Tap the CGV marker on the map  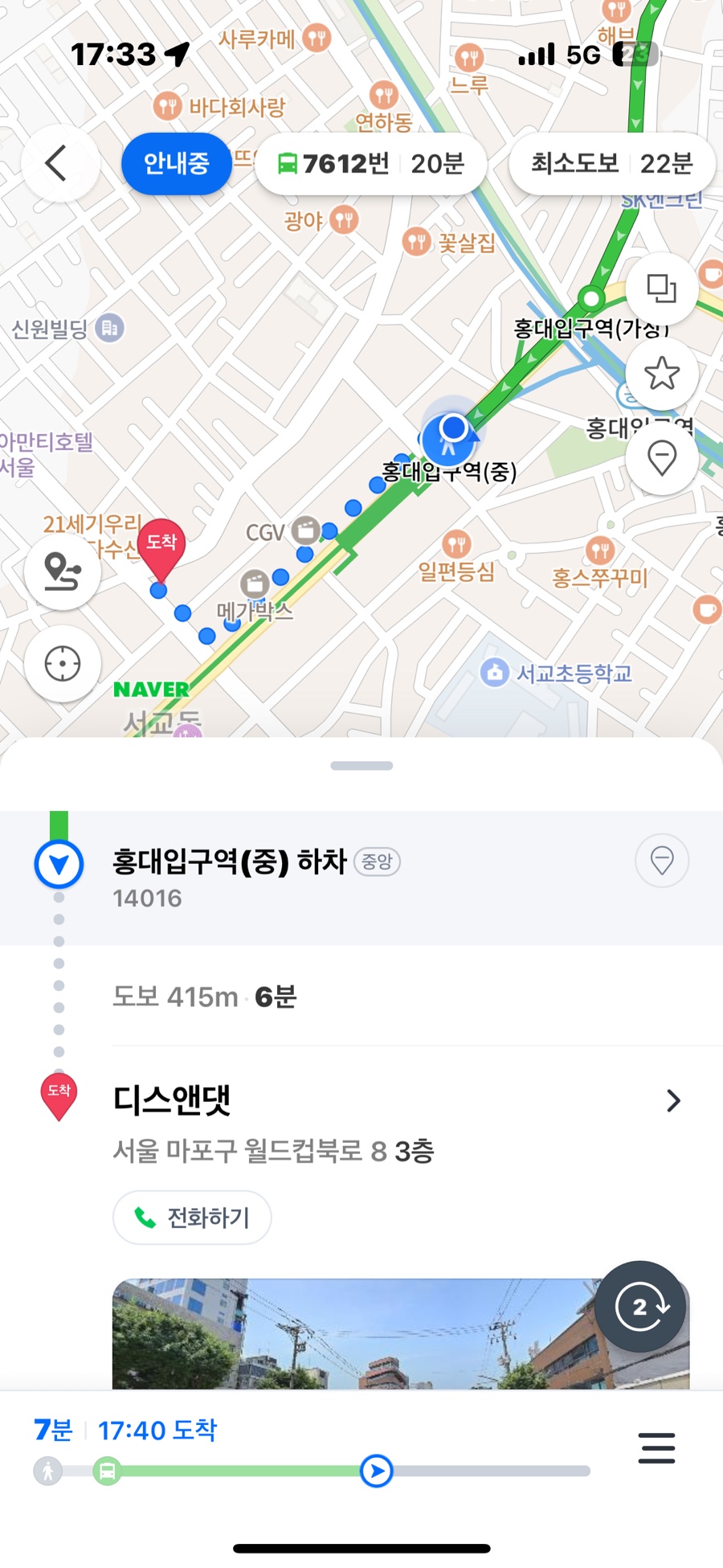(304, 530)
